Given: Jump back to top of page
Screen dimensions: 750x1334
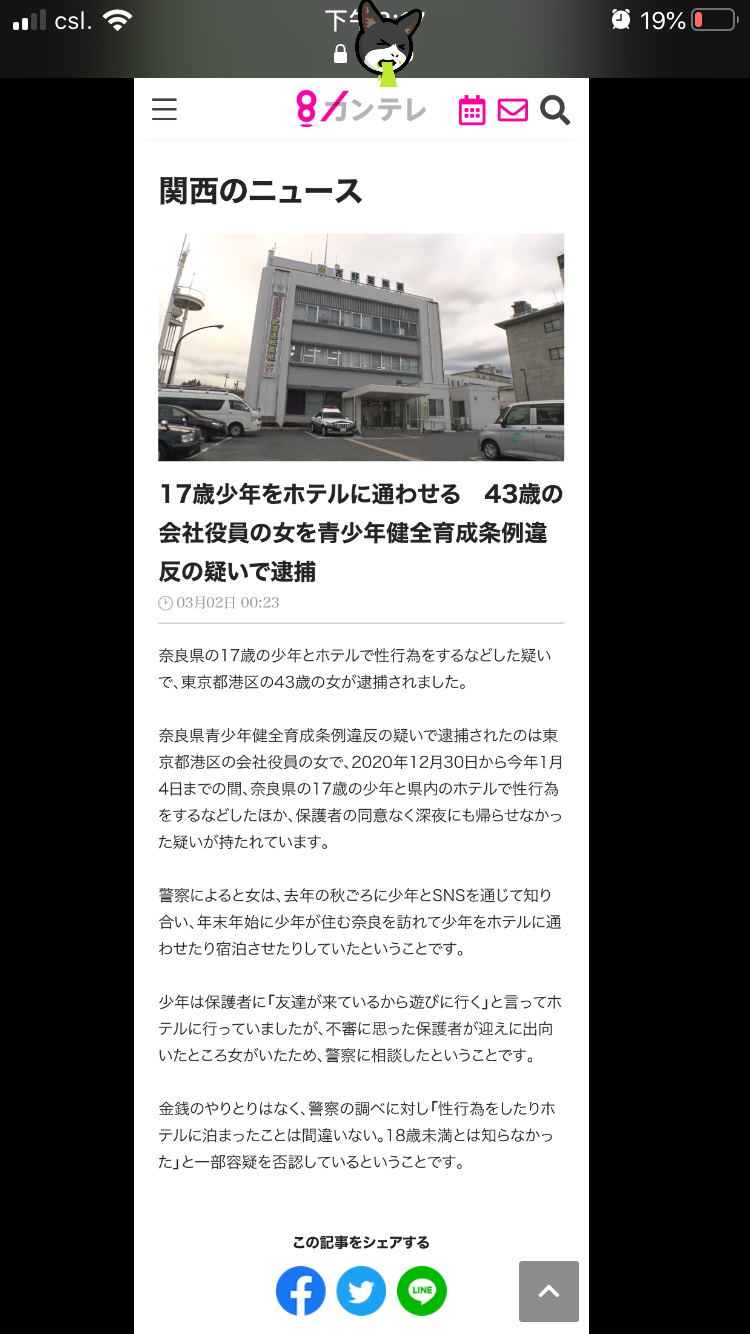Looking at the screenshot, I should pos(549,1291).
